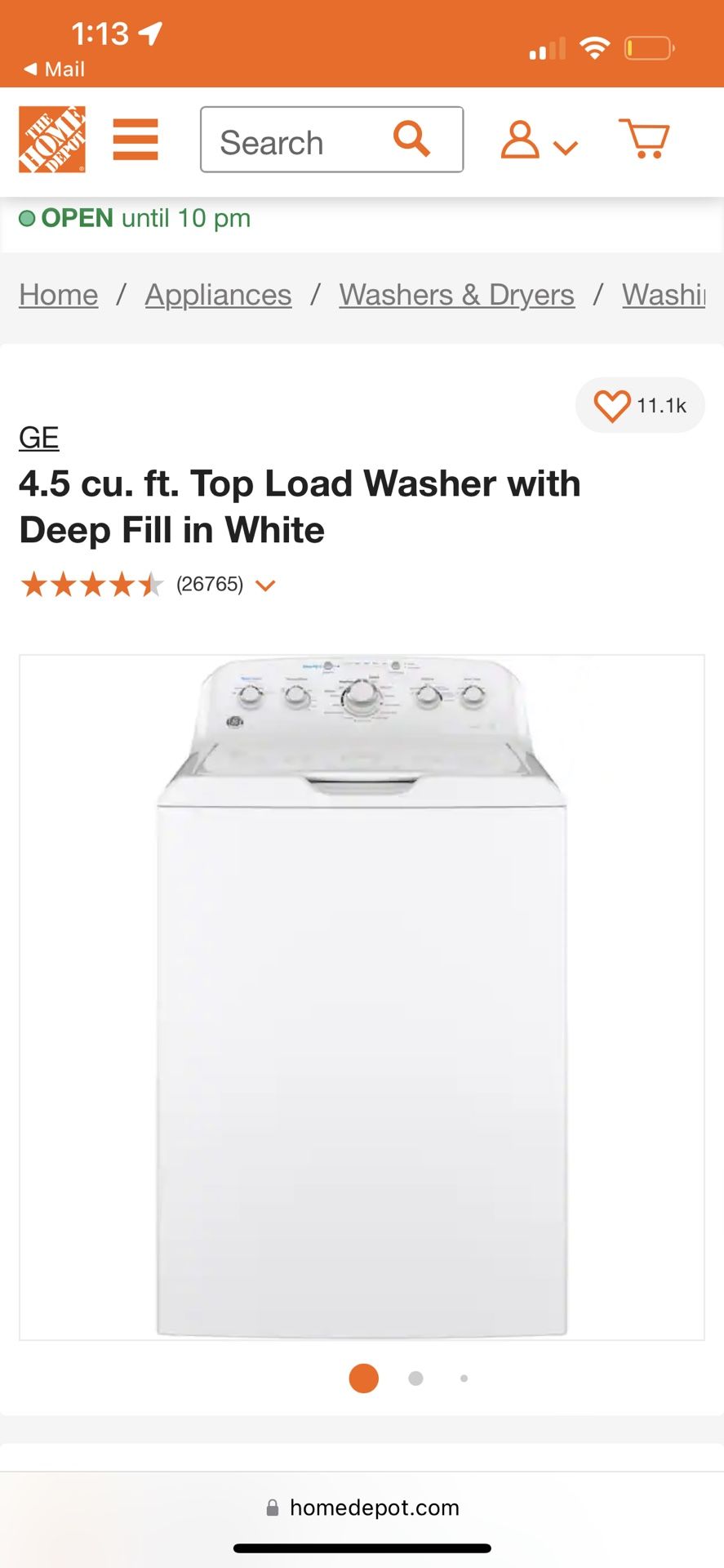Select the third image pagination dot
The height and width of the screenshot is (1568, 724).
pyautogui.click(x=464, y=1378)
